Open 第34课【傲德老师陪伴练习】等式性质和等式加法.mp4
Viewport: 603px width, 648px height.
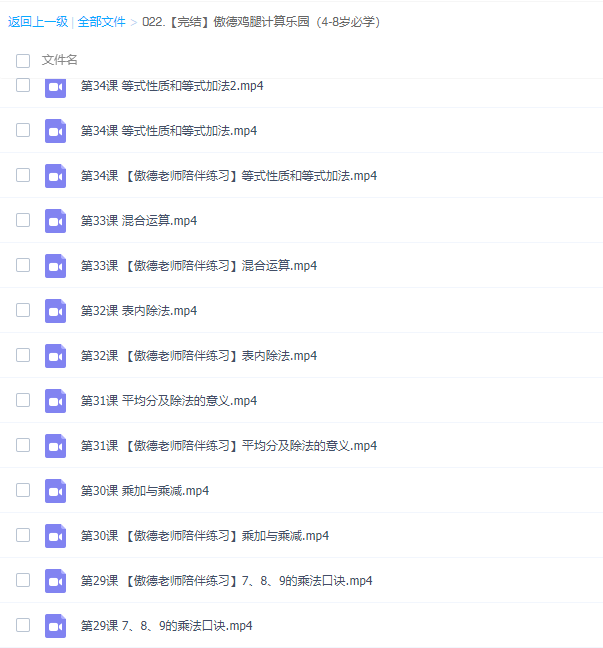(x=228, y=176)
